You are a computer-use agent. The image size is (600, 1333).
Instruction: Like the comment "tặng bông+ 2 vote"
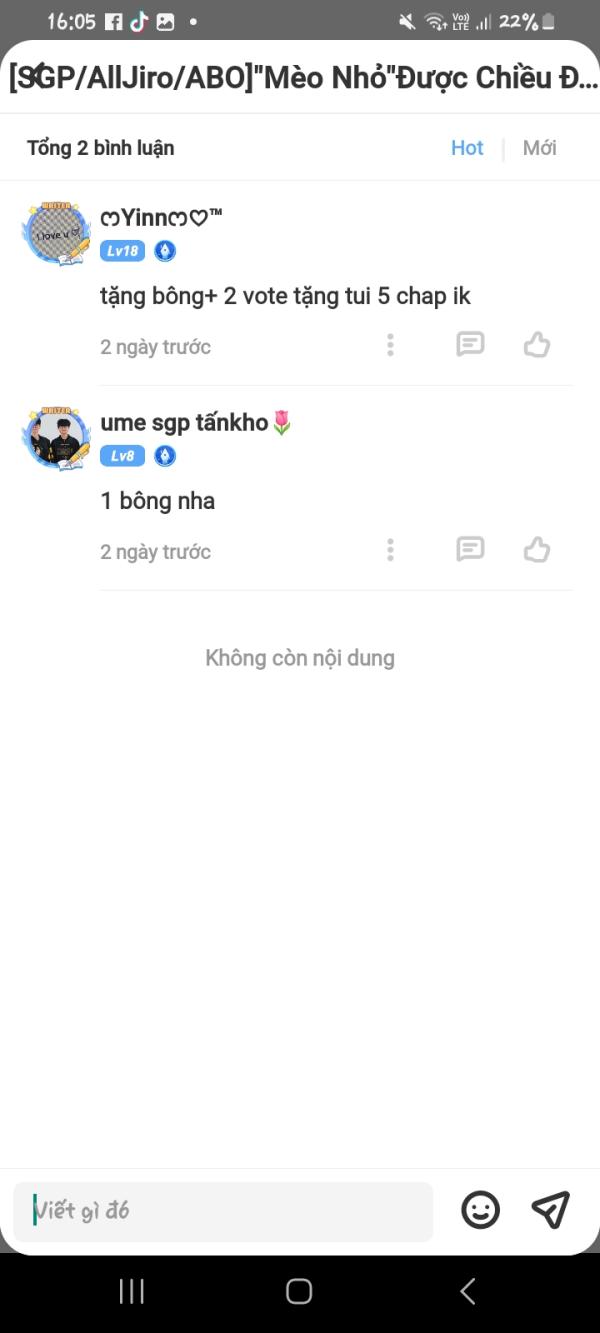pos(537,345)
